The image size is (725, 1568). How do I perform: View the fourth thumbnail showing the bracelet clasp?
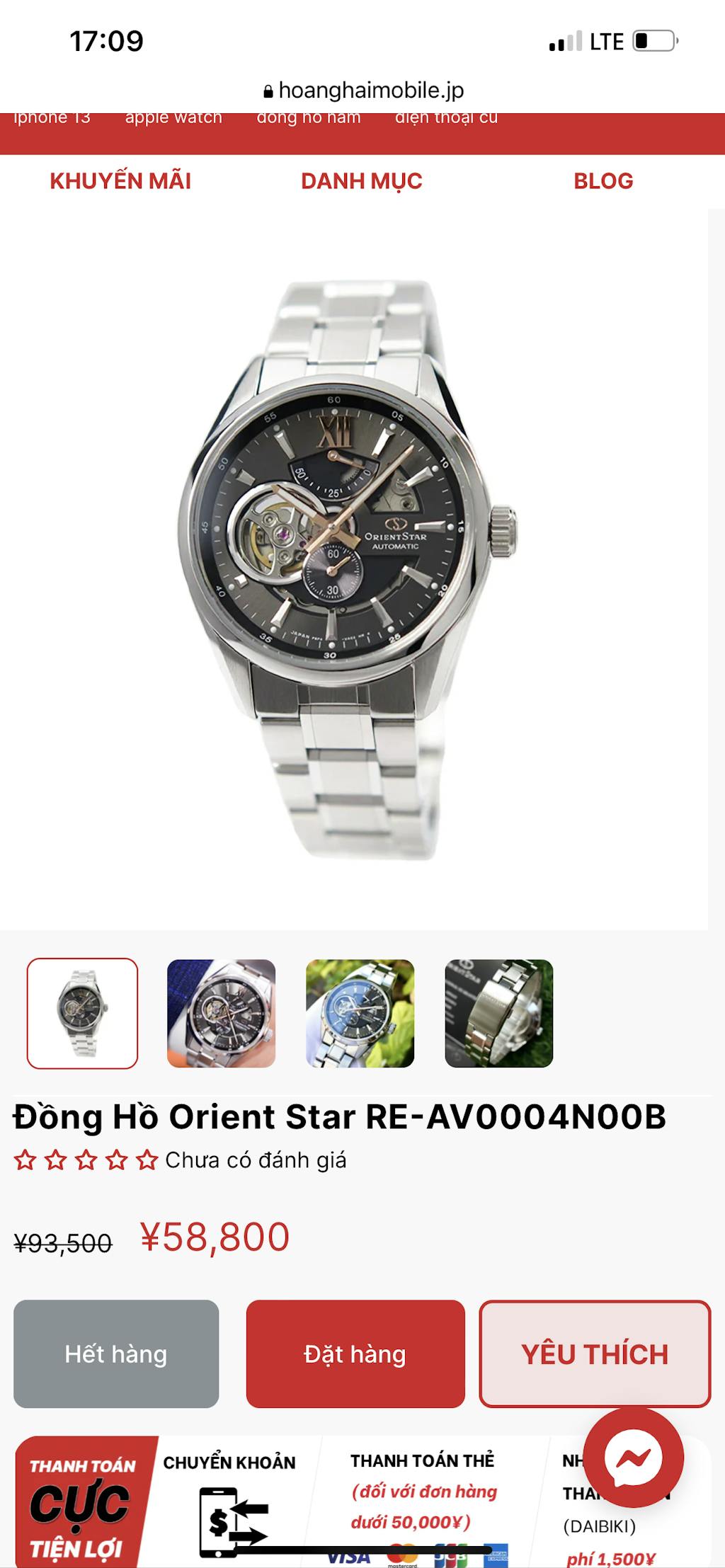498,1013
